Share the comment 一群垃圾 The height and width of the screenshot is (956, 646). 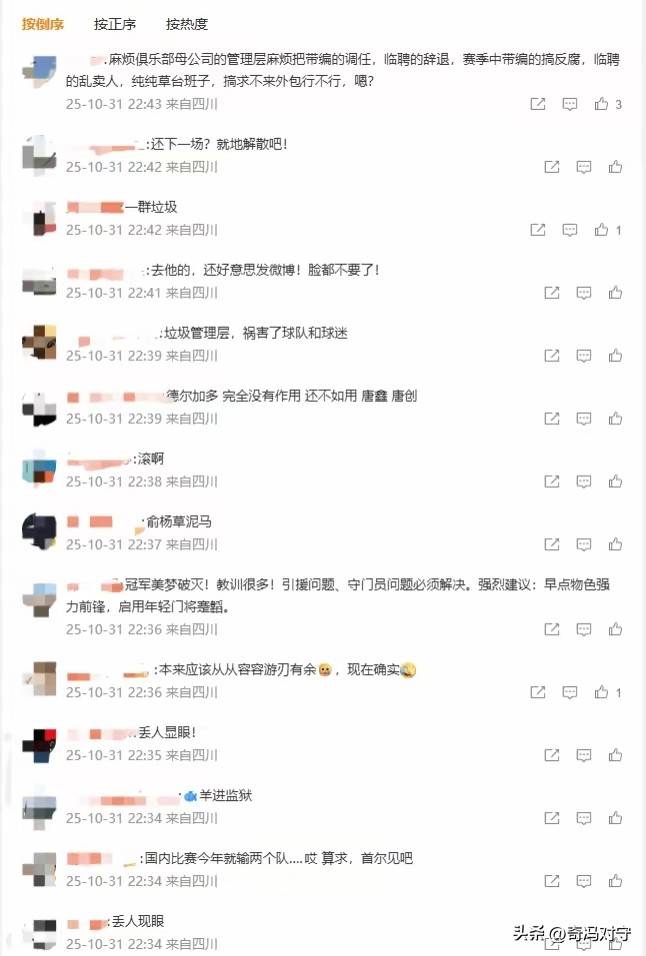click(x=537, y=230)
